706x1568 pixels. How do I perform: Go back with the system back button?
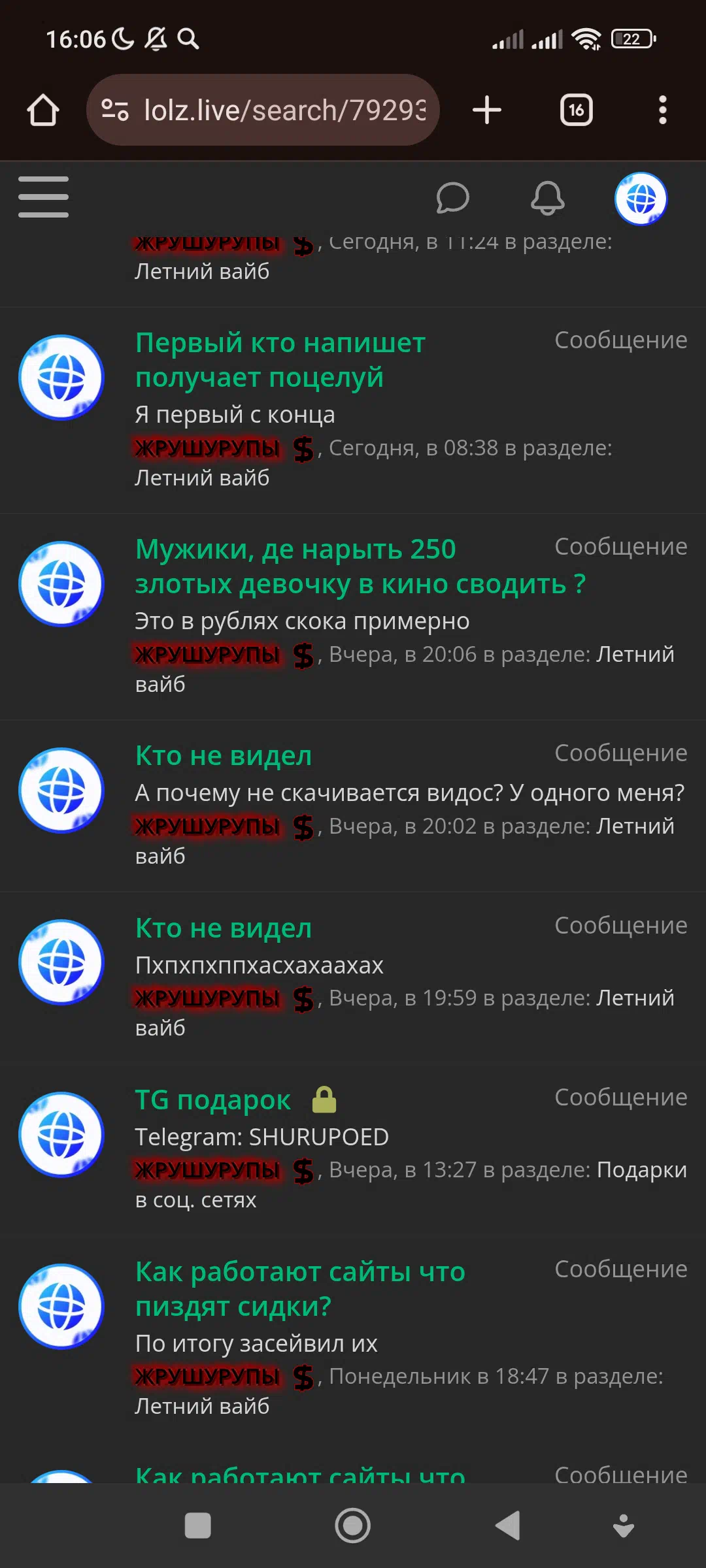pos(509,1526)
